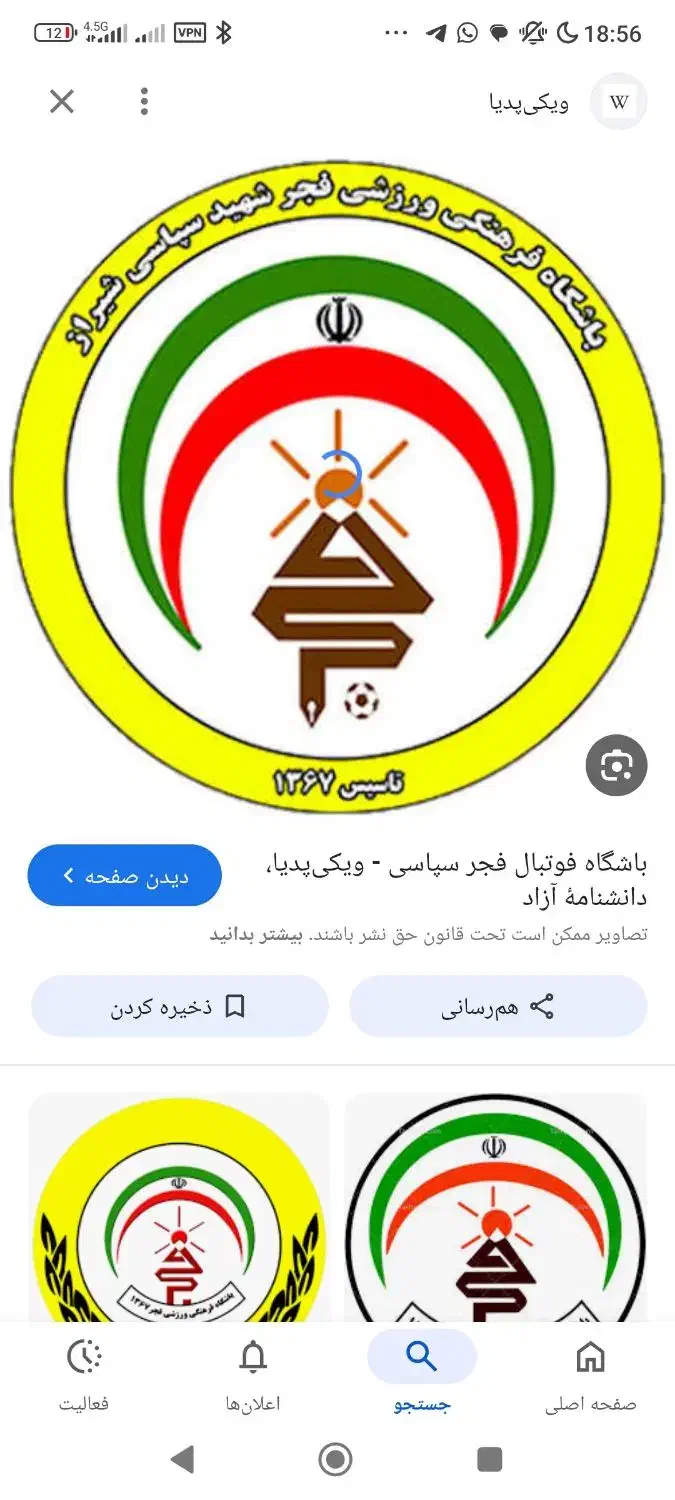Go to the فعالیت tab

coord(84,1377)
